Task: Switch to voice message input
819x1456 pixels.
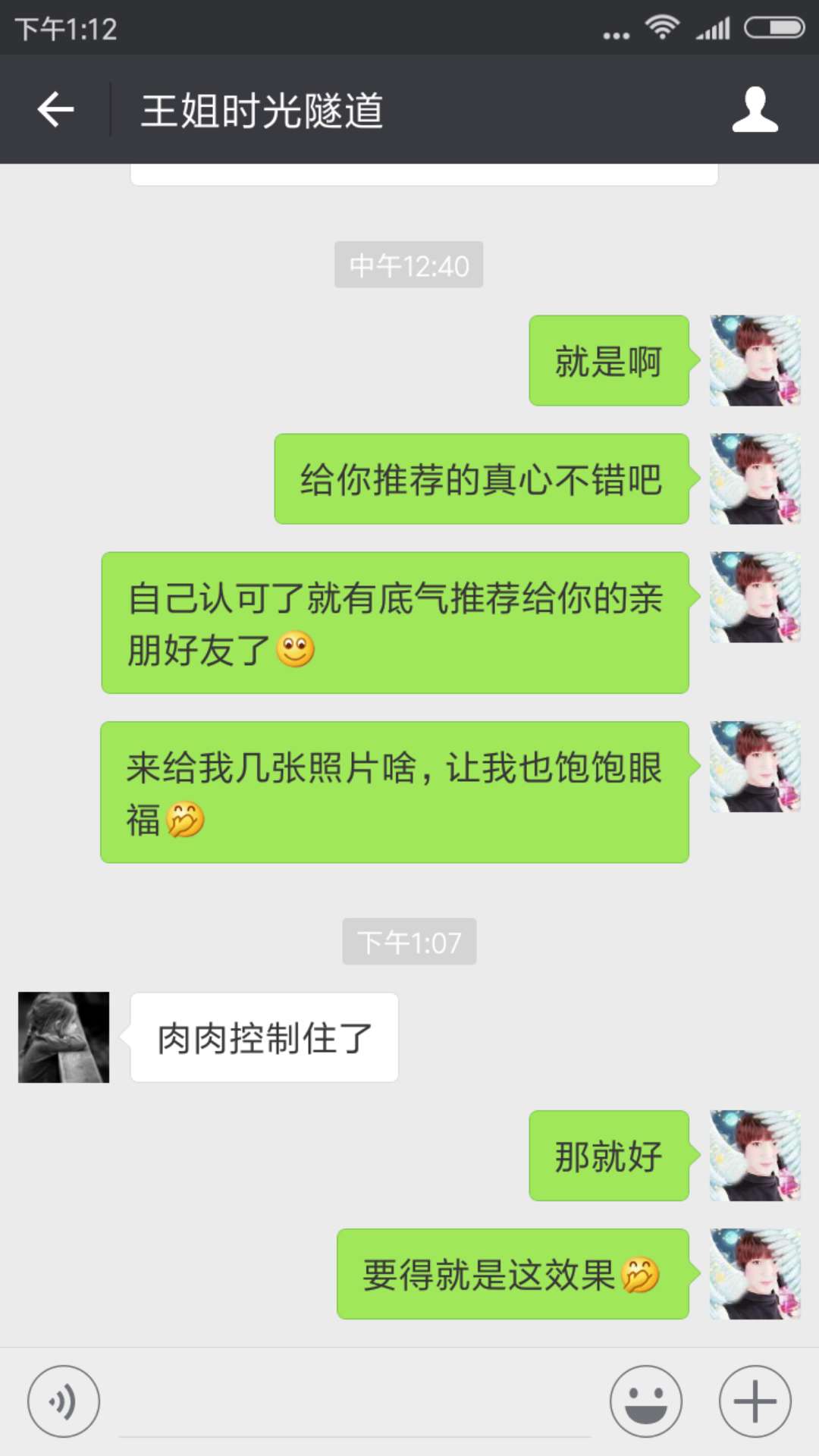Action: (x=64, y=1401)
